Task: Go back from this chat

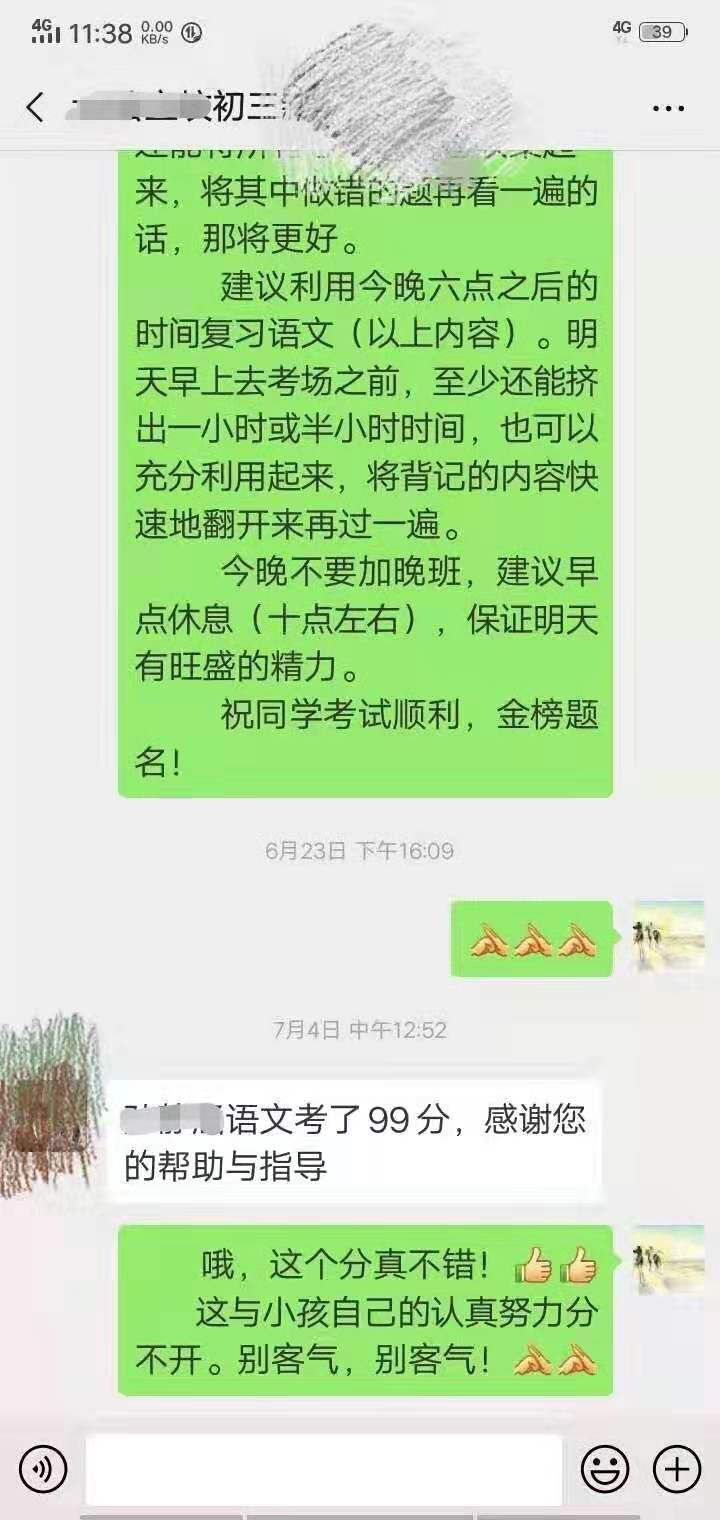Action: tap(36, 107)
